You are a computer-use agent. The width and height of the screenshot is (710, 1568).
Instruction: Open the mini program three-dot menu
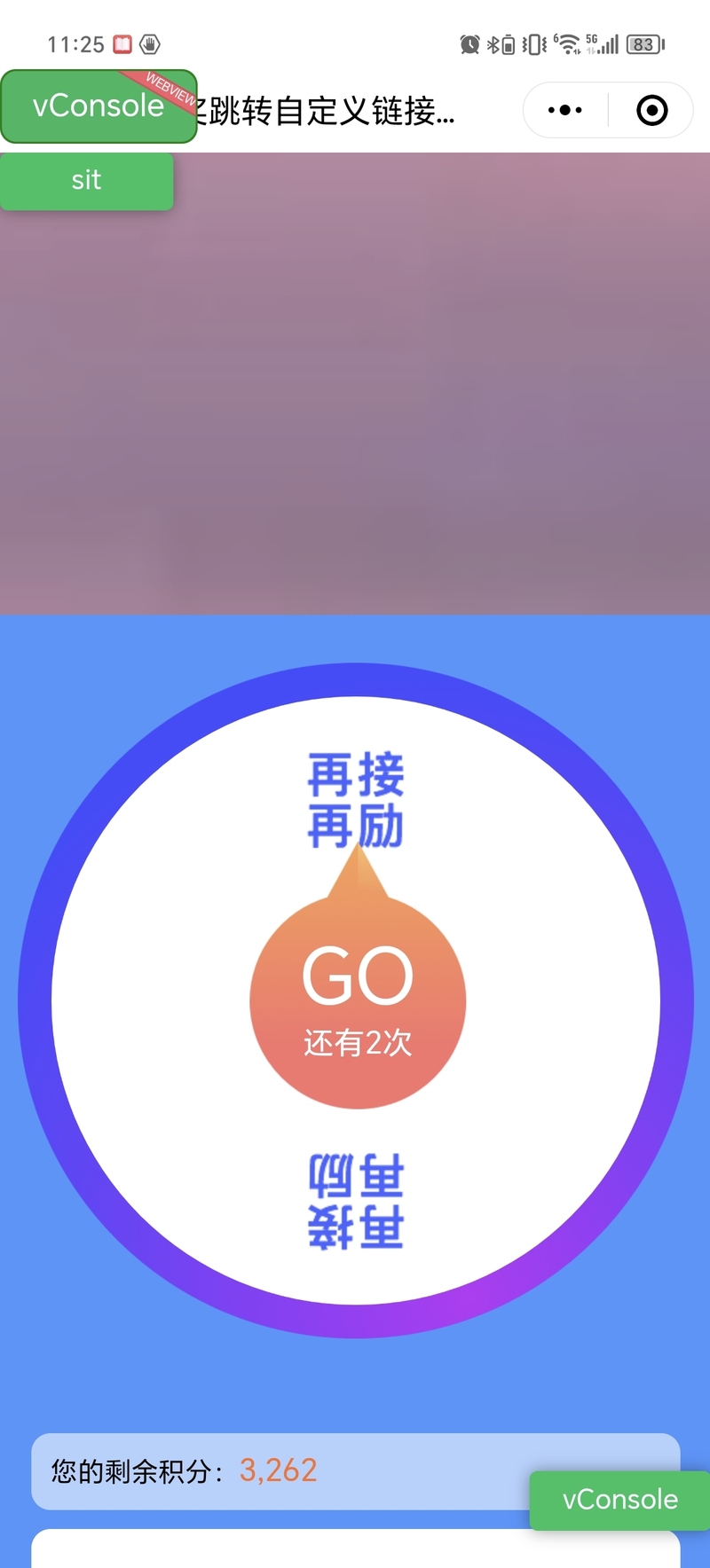[x=565, y=111]
